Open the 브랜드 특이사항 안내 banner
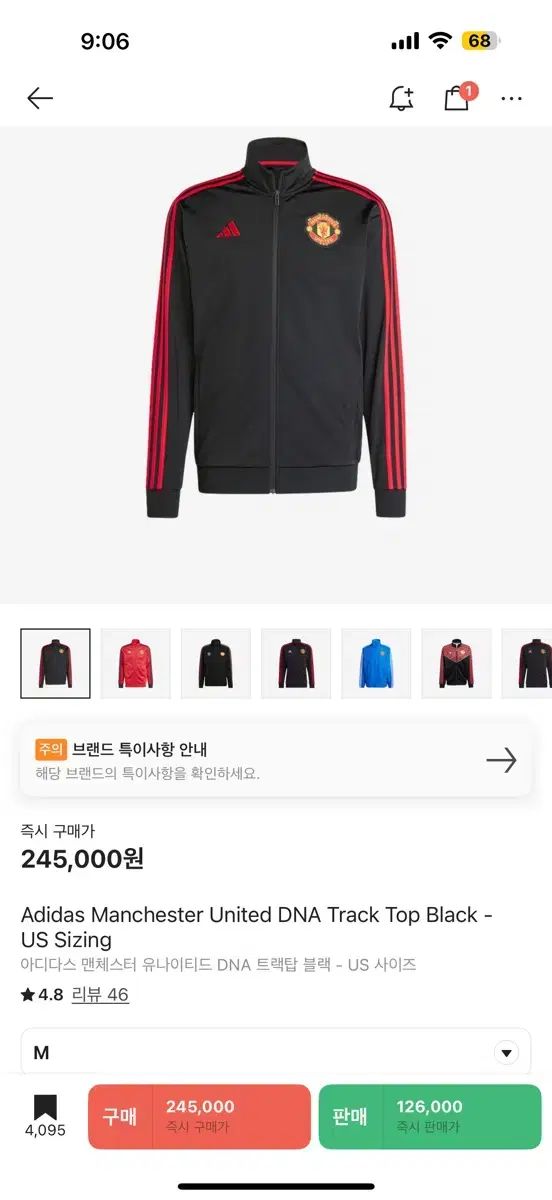Viewport: 552px width, 1200px height. pos(276,760)
